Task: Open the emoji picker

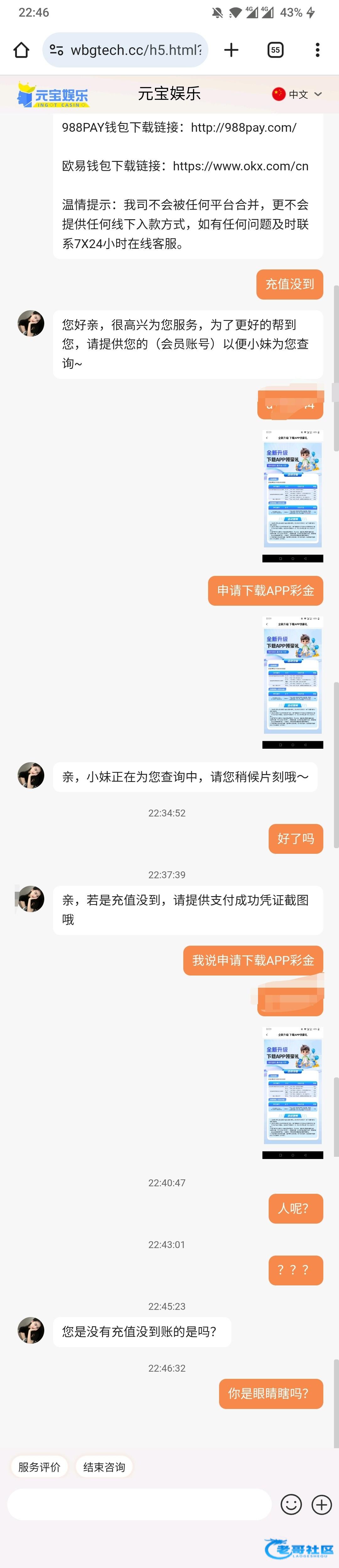Action: point(291,1504)
